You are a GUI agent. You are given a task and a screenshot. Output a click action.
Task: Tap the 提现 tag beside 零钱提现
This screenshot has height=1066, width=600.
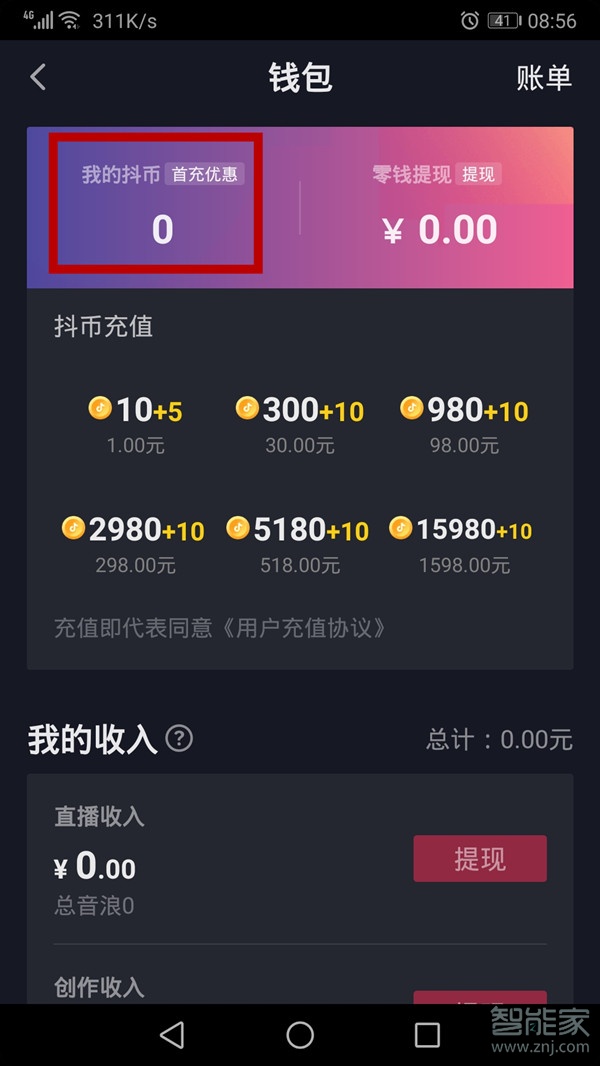[x=478, y=174]
